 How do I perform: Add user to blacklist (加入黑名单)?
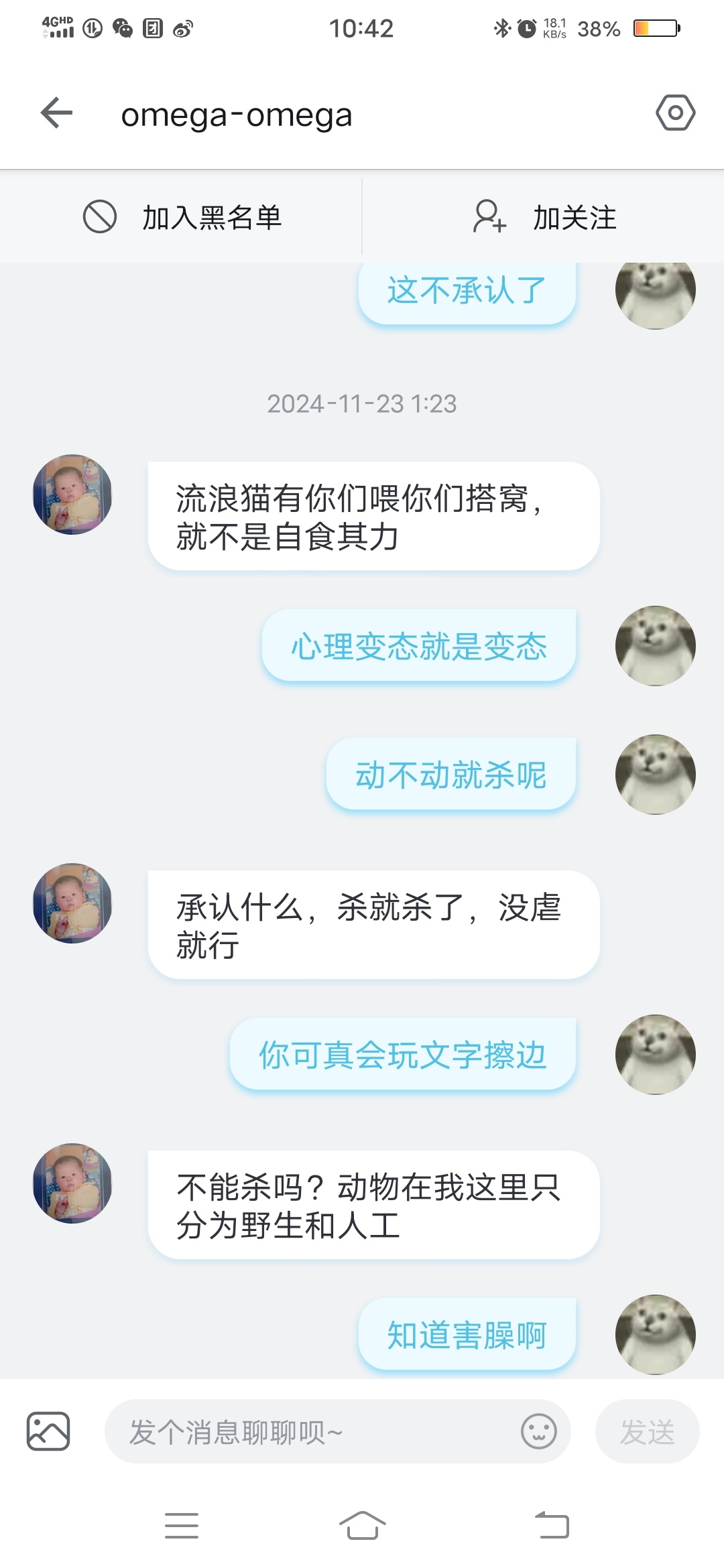point(182,217)
